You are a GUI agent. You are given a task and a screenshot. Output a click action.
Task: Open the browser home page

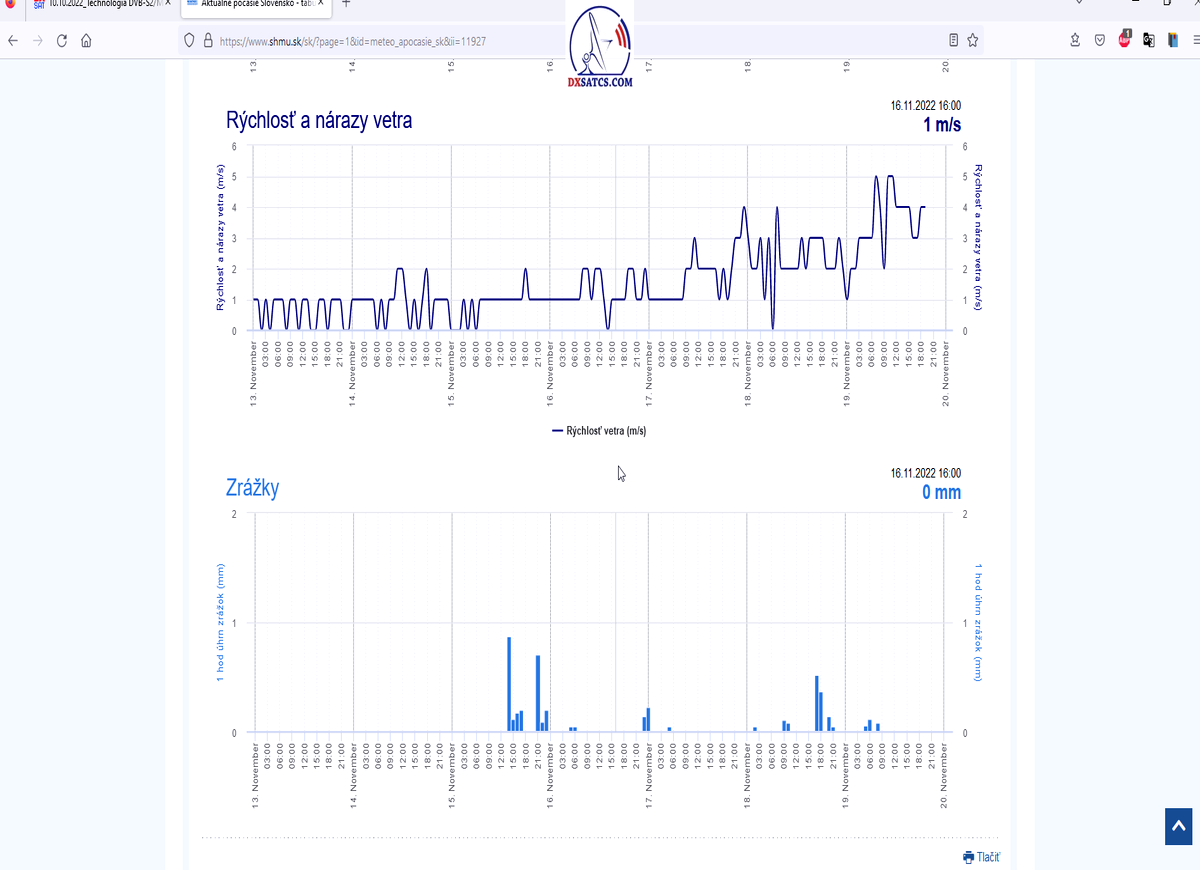click(87, 41)
